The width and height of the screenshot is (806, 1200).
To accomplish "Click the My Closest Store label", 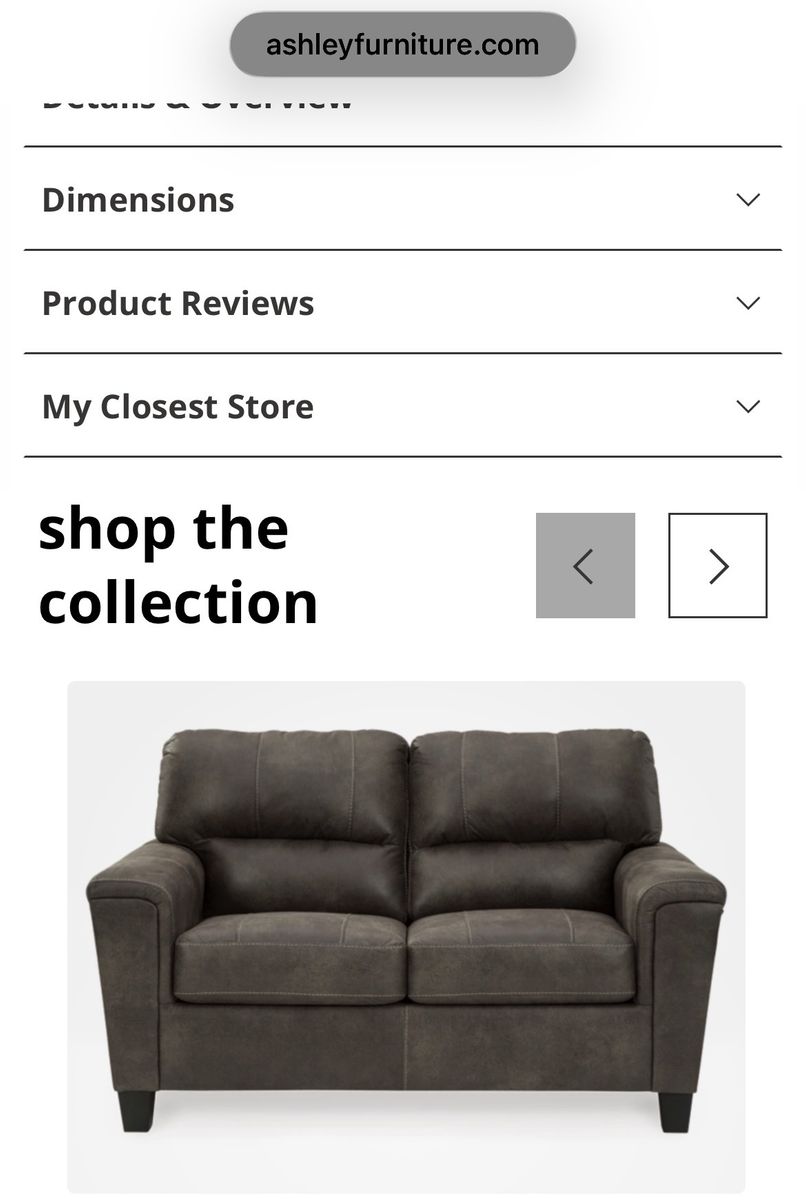I will pos(177,406).
